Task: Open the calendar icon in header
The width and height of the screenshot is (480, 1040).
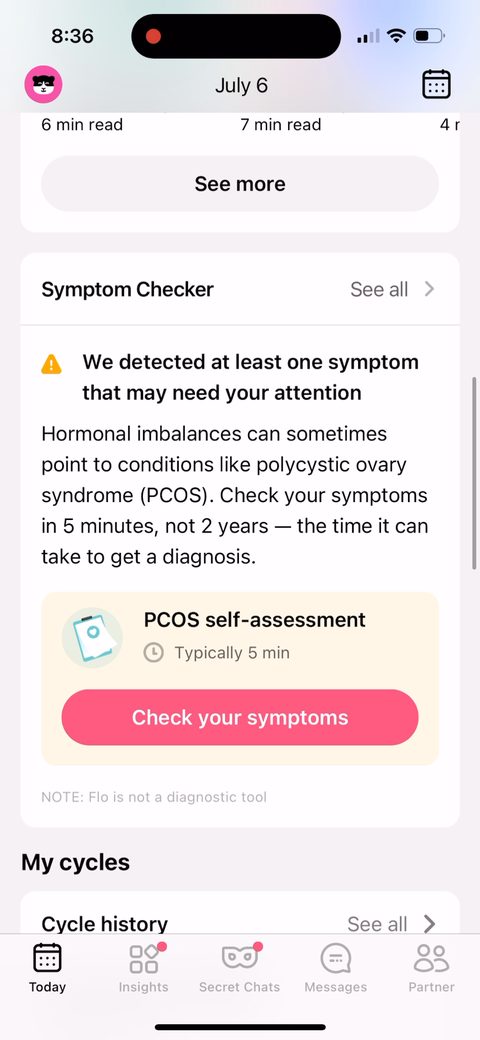Action: click(x=436, y=85)
